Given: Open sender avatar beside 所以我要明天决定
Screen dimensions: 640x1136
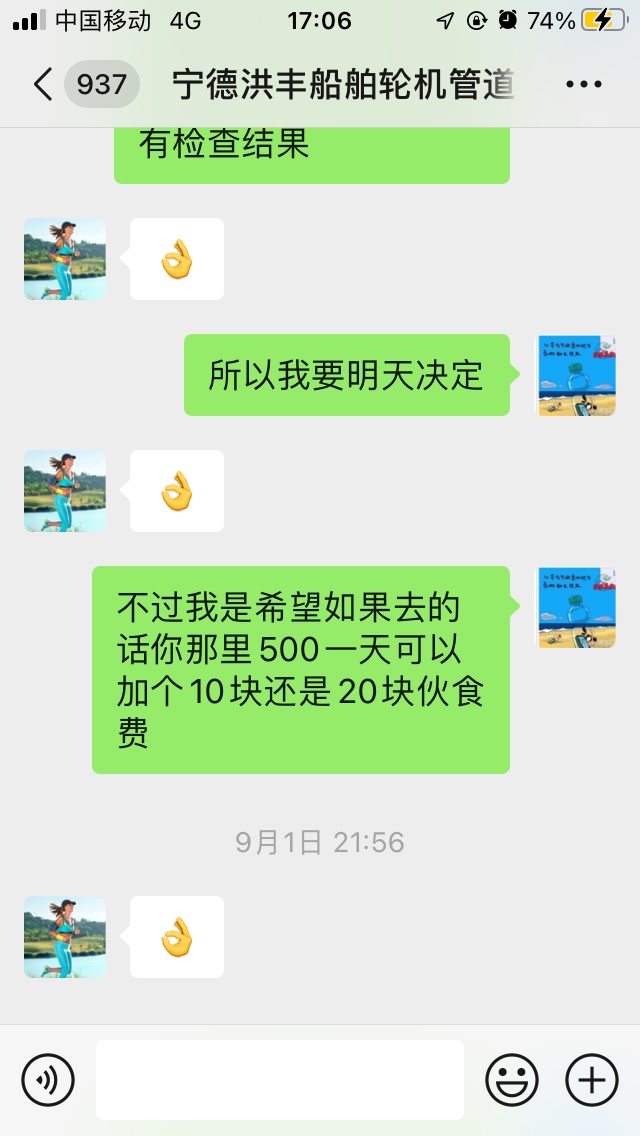Looking at the screenshot, I should (577, 376).
